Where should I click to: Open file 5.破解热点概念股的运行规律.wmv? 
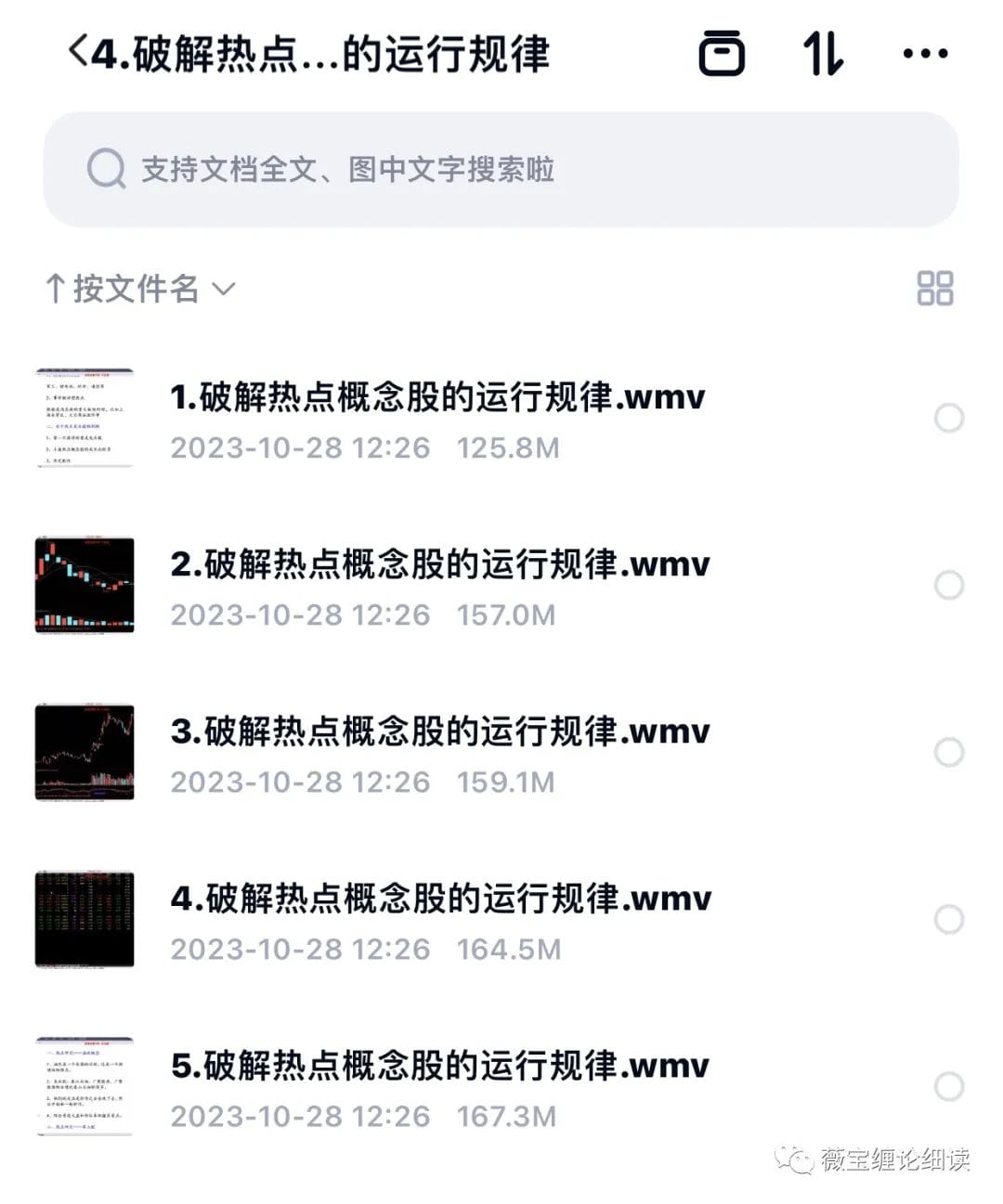coord(438,1067)
